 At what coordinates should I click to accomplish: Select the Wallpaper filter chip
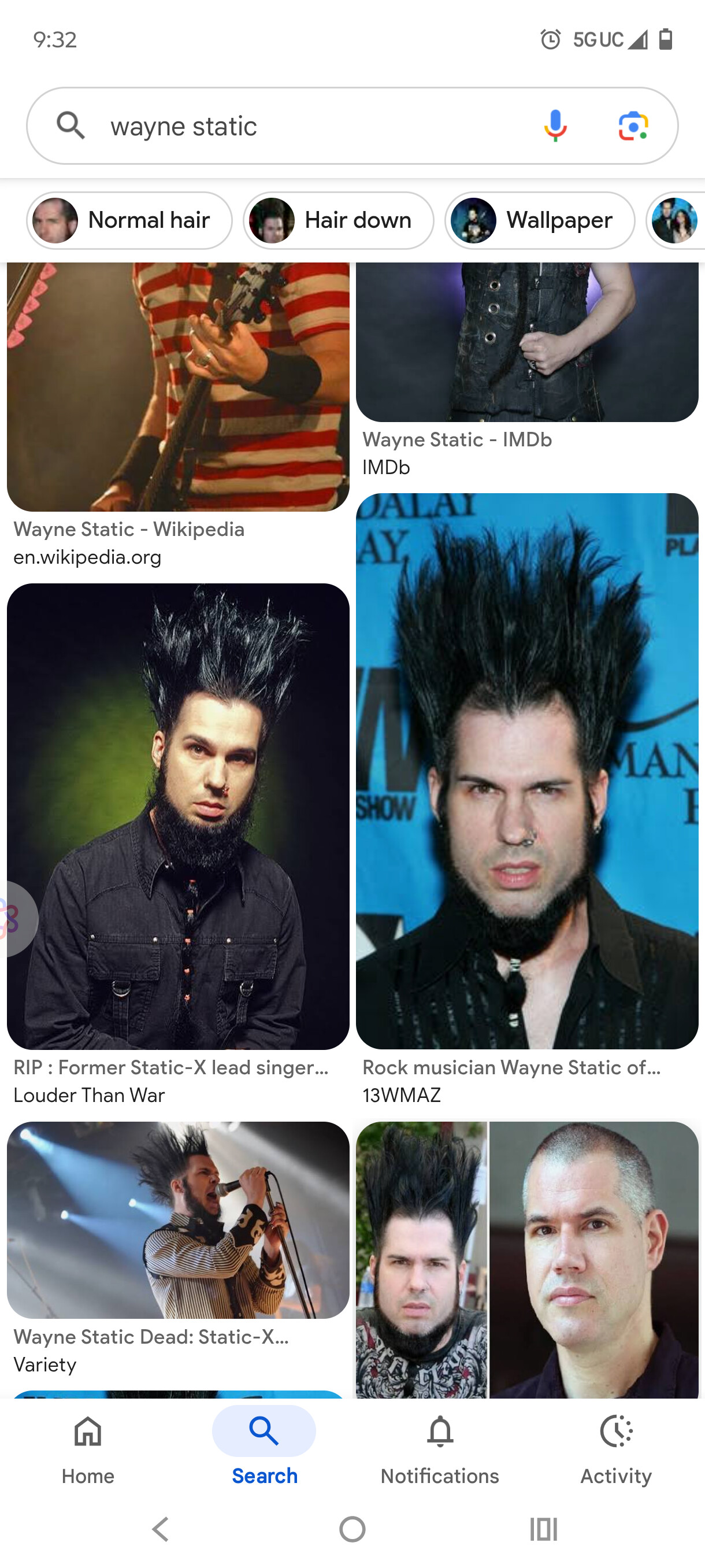pyautogui.click(x=540, y=220)
